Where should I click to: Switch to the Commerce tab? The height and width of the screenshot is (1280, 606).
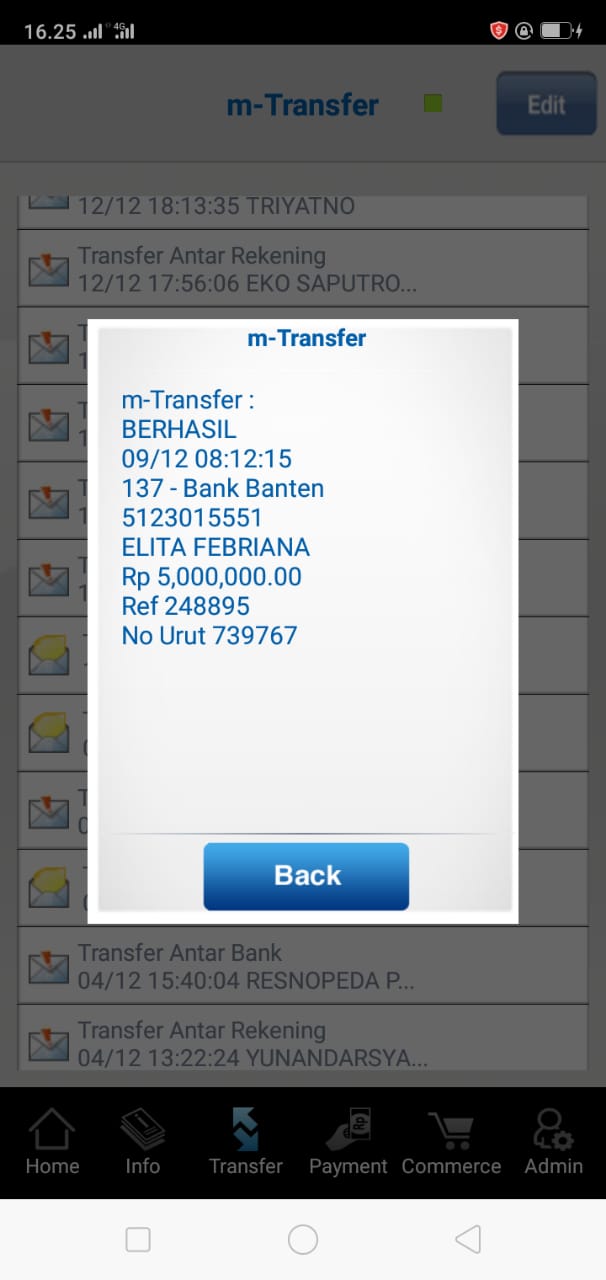[451, 1141]
